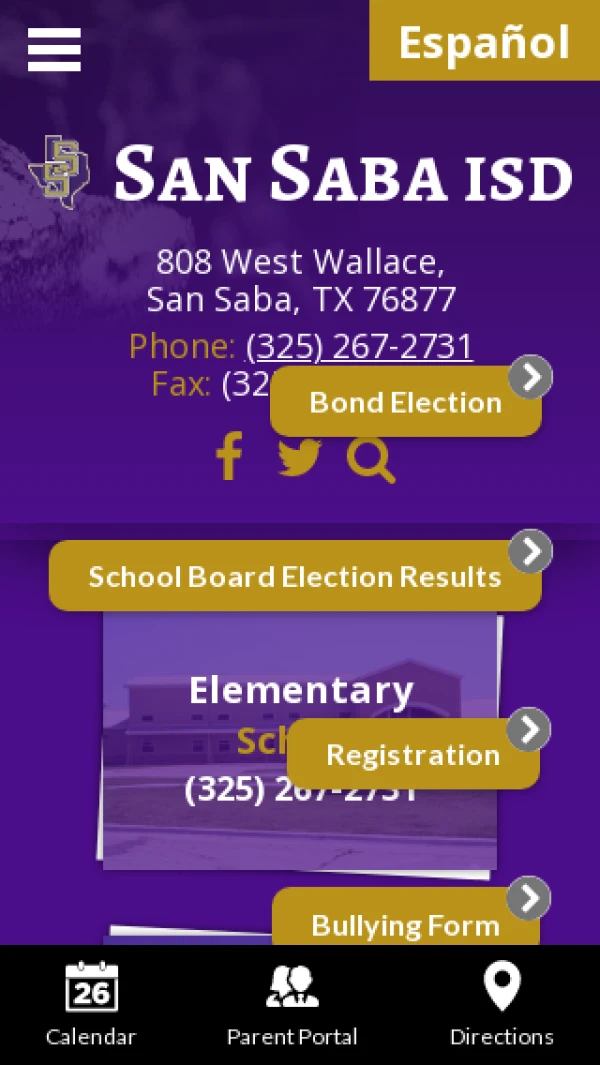Switch the site to Español
This screenshot has width=600, height=1065.
click(484, 42)
